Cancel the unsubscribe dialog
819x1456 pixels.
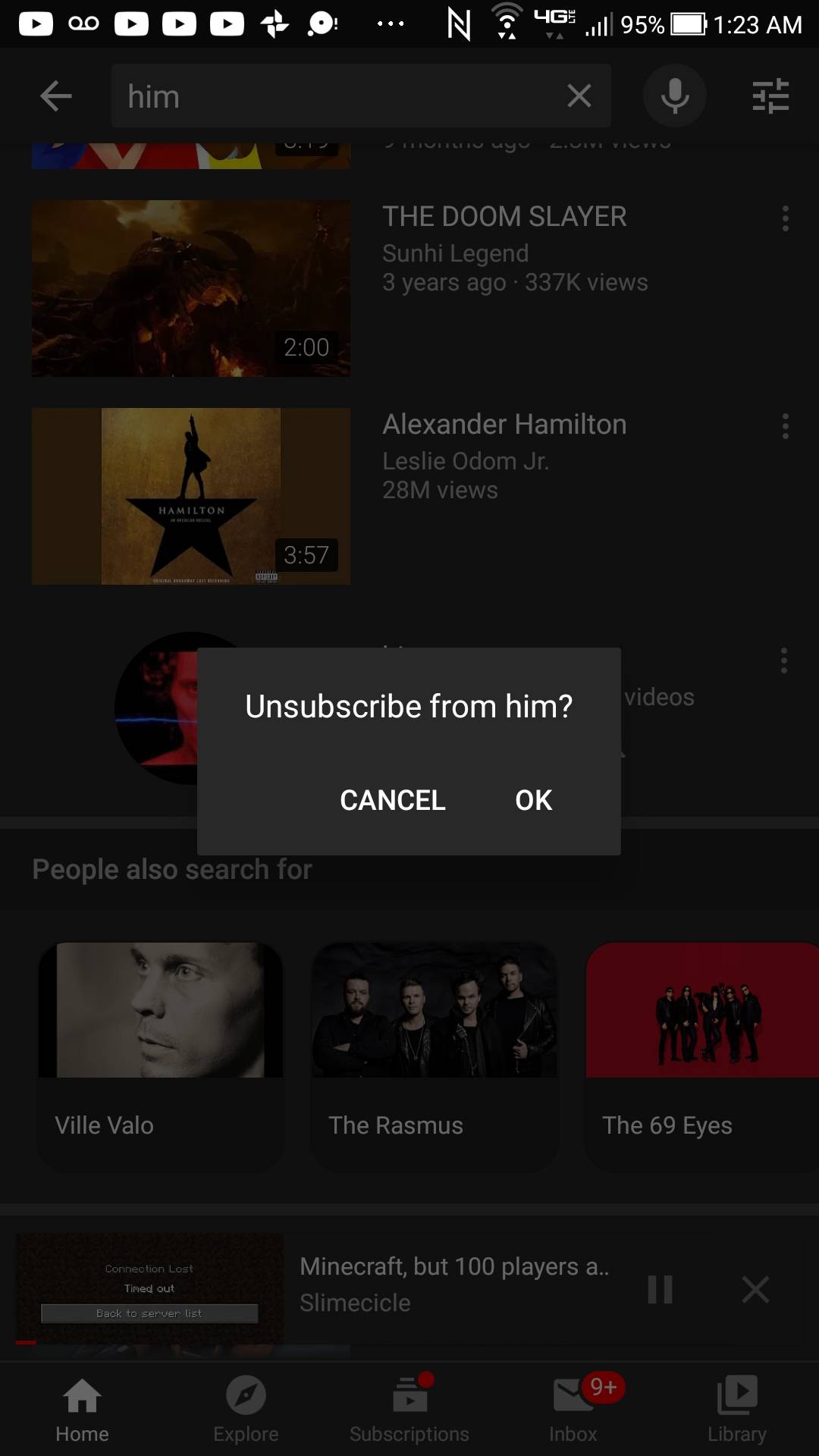click(x=392, y=800)
